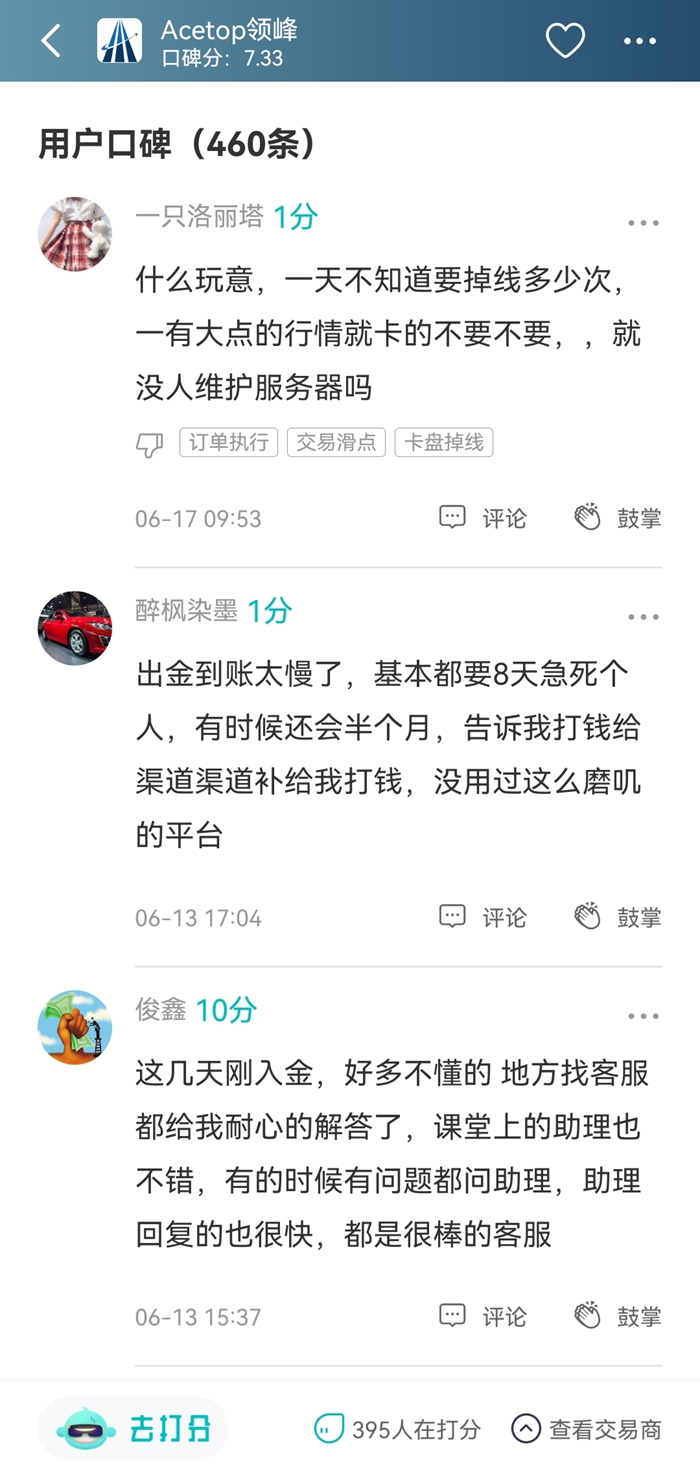The height and width of the screenshot is (1475, 700).
Task: Open 查看交易商 broker details
Action: pos(586,1429)
